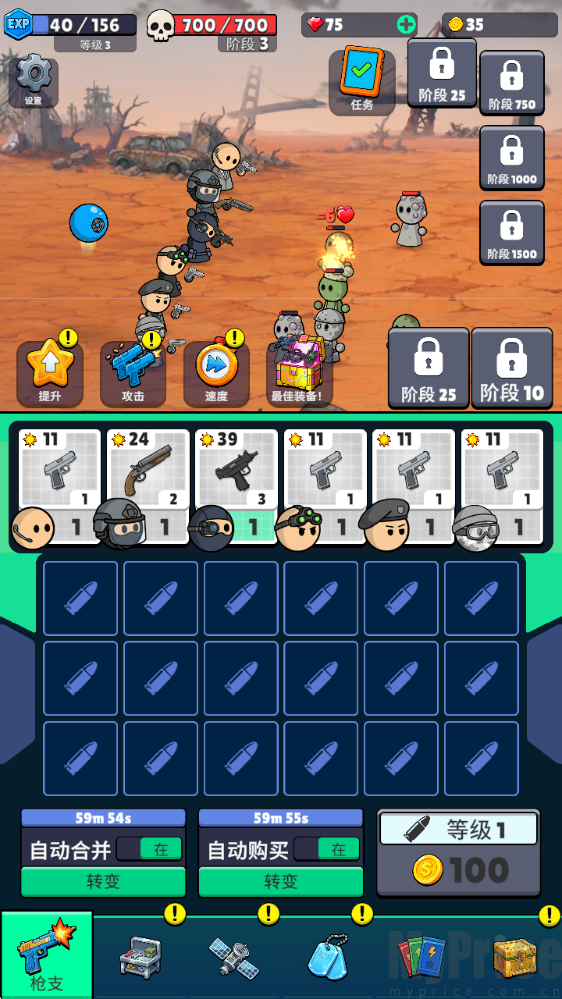Switch to the 枪支 guns tab

[47, 954]
